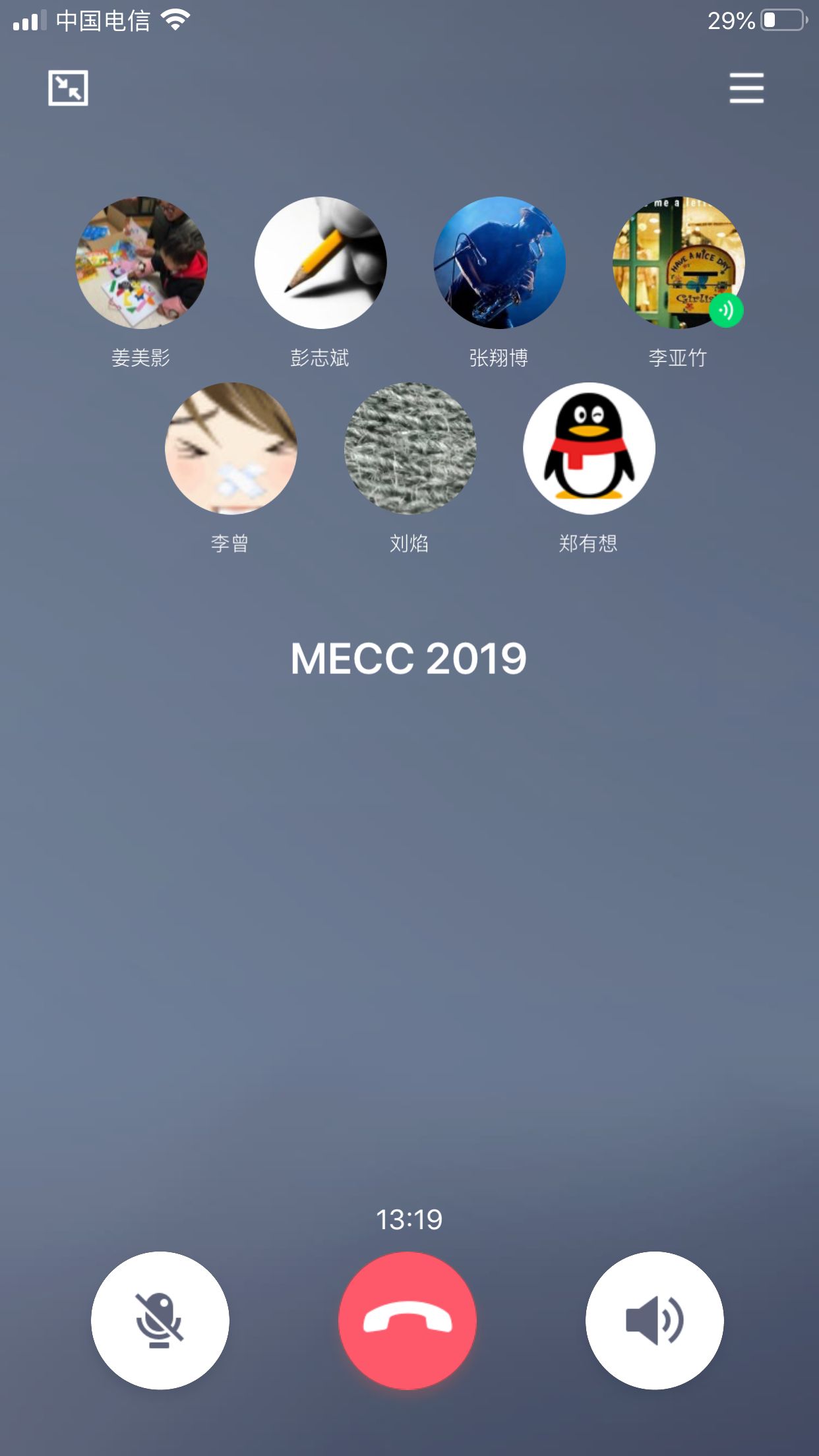819x1456 pixels.
Task: Toggle the microphone mute button
Action: 160,1320
